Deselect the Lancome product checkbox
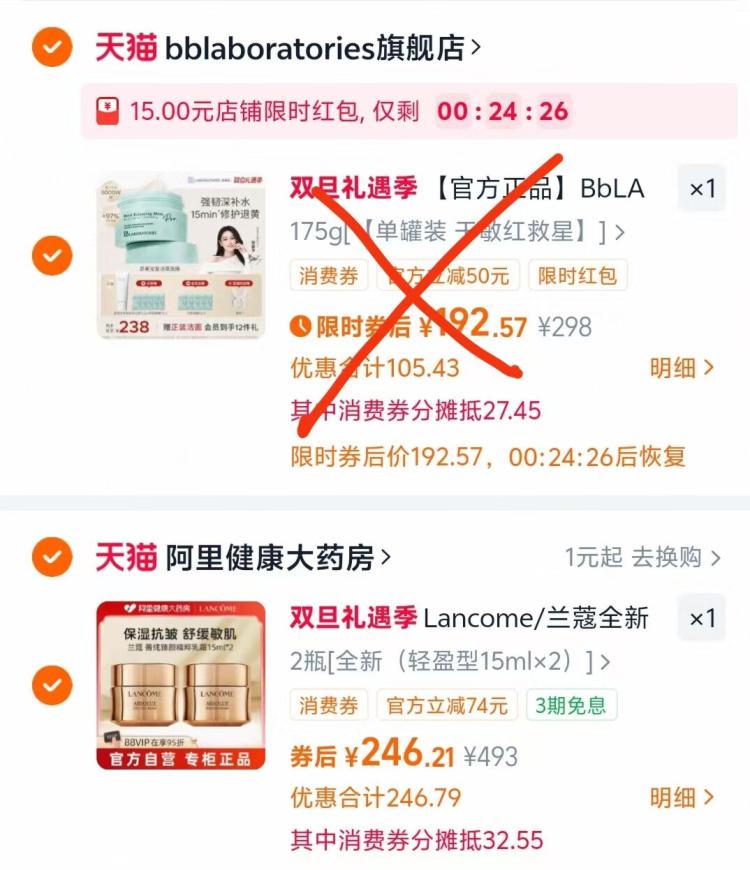 [x=52, y=685]
